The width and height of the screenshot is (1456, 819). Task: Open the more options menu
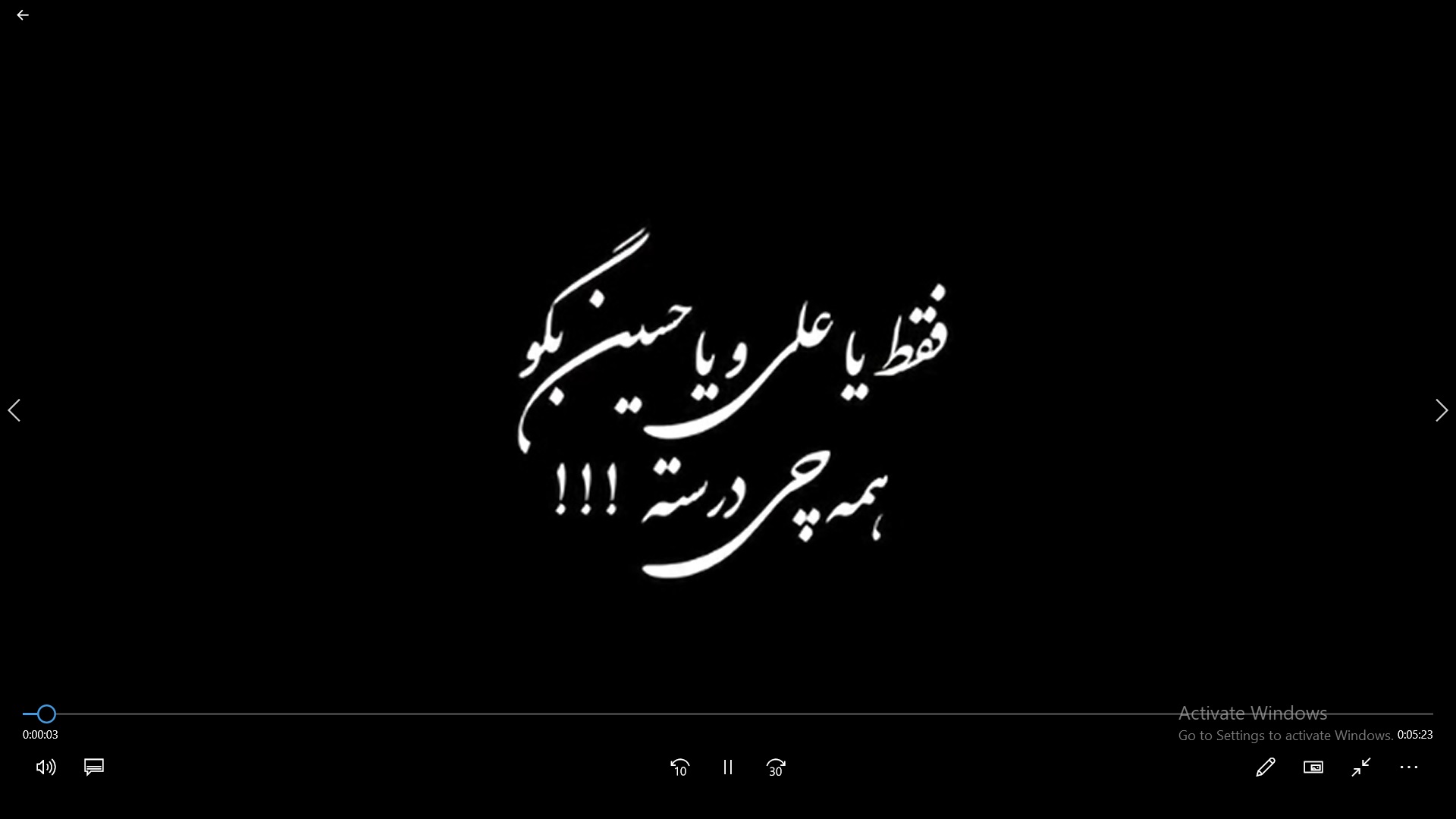point(1409,767)
